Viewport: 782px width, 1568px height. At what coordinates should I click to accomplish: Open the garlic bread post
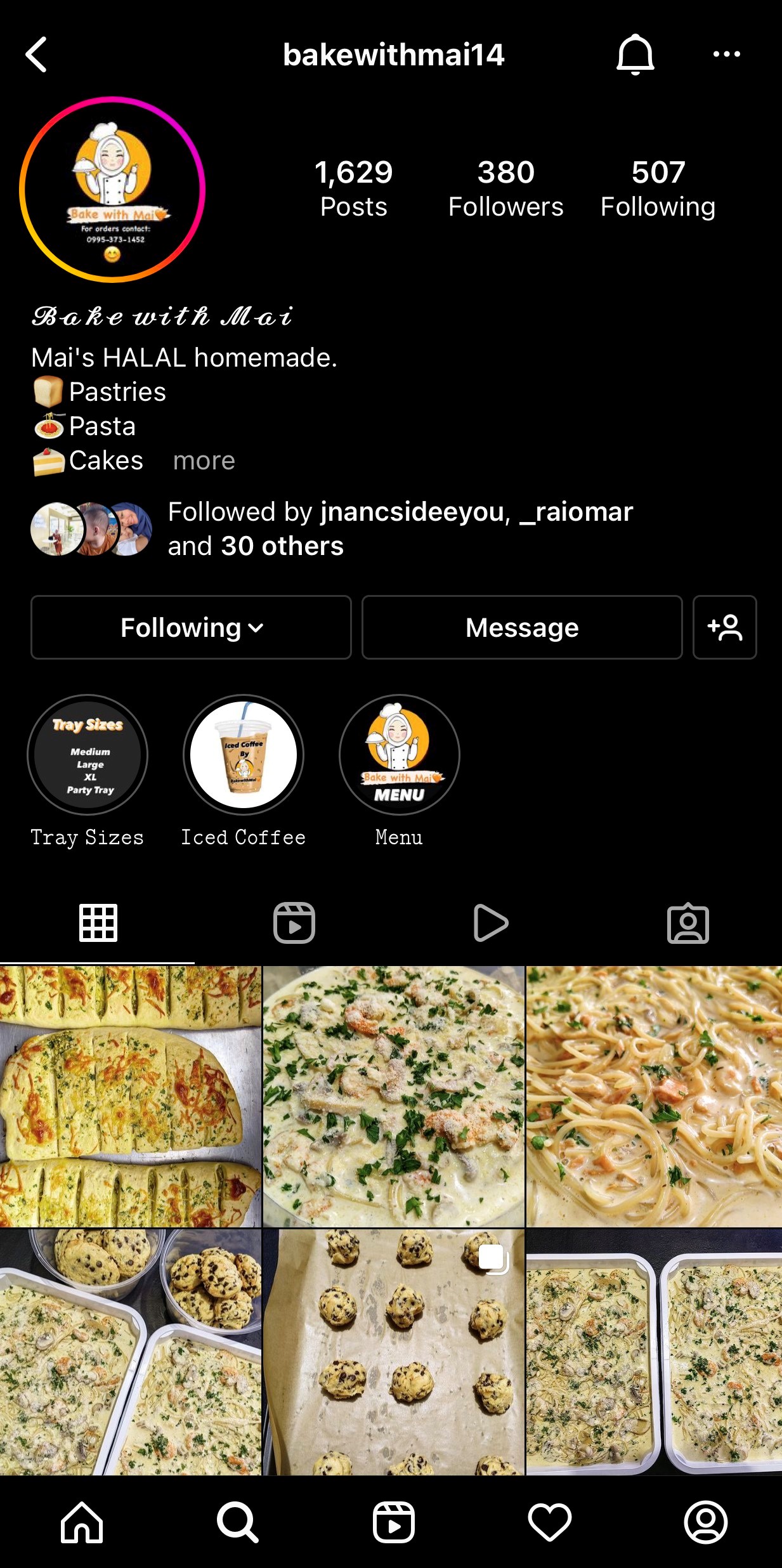pos(130,1095)
